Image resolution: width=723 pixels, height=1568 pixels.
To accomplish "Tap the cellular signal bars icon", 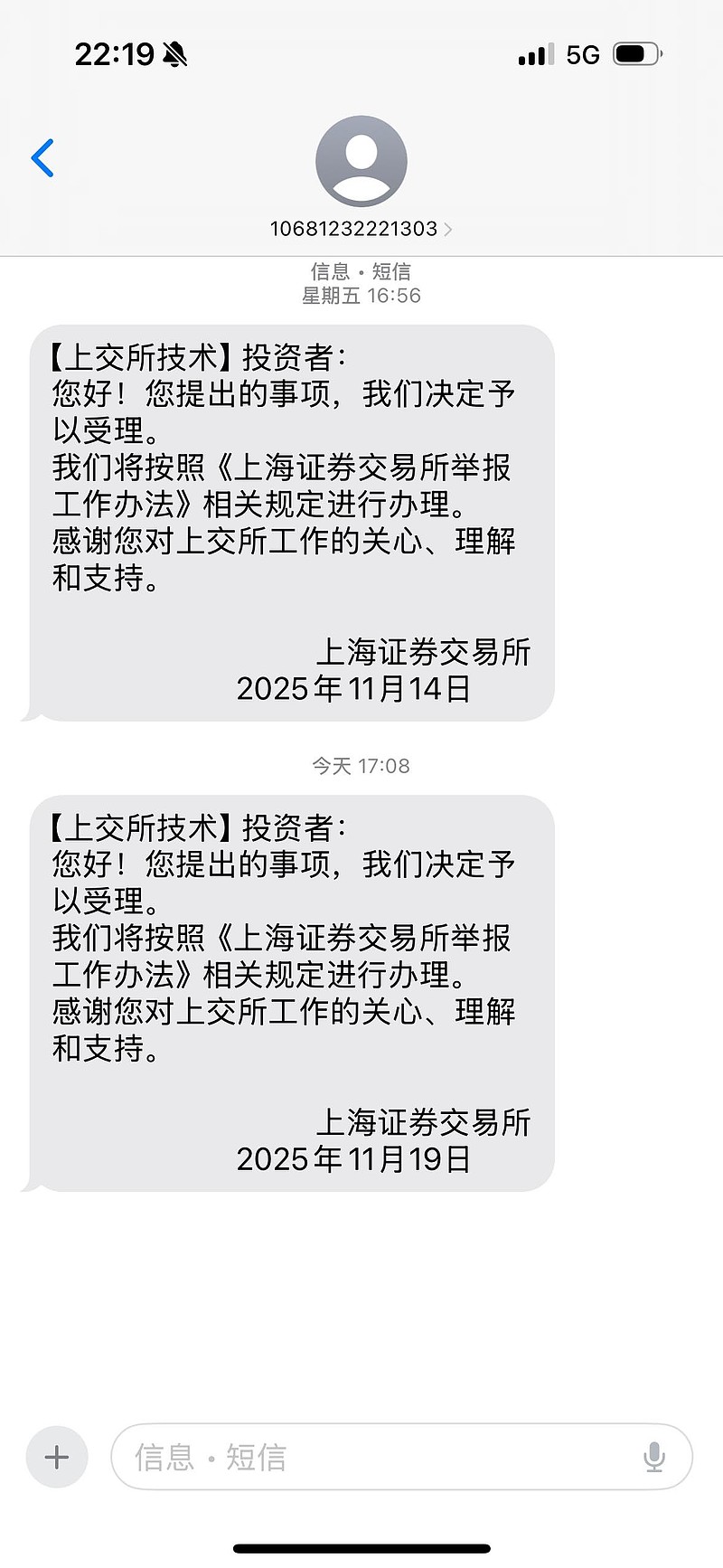I will (x=533, y=54).
